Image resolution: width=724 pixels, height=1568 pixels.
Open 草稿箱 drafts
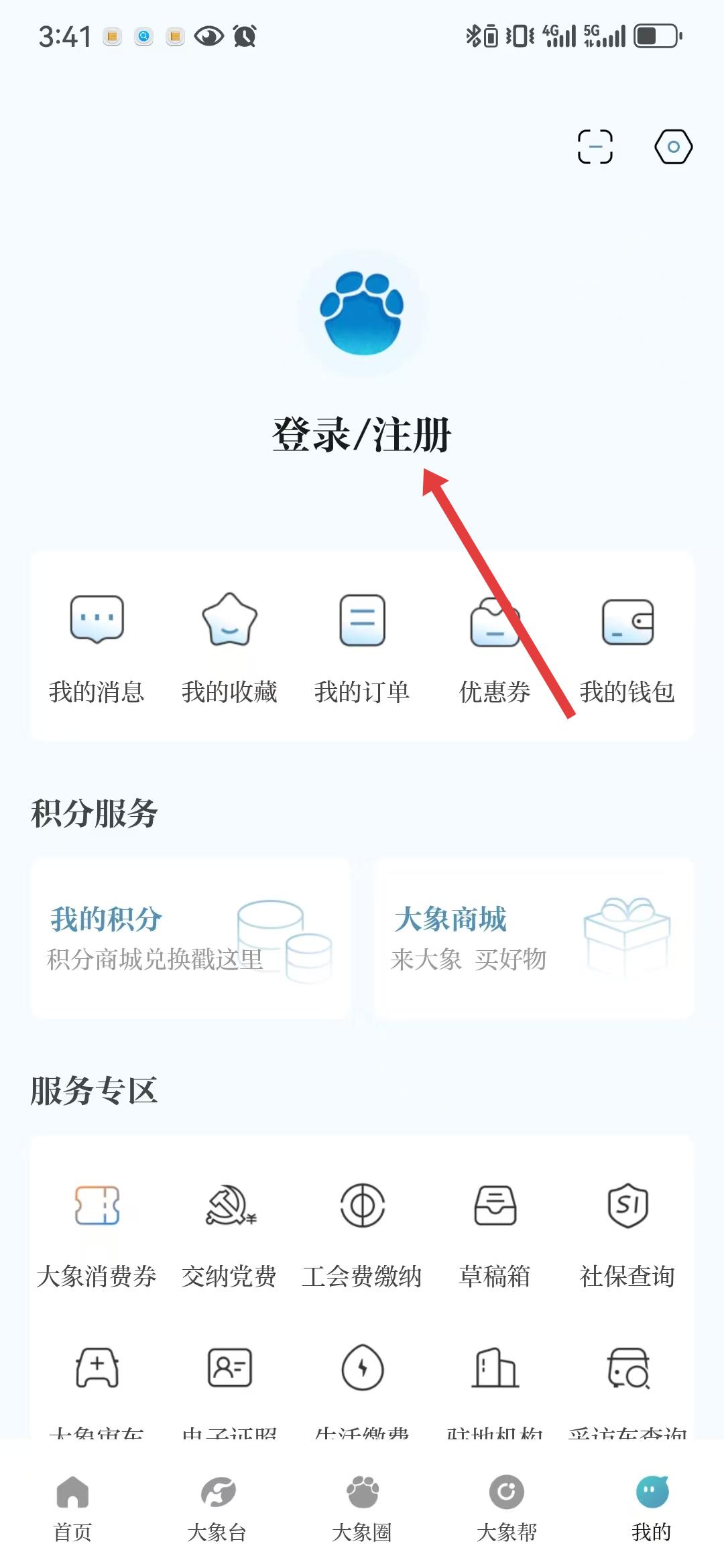coord(495,1234)
